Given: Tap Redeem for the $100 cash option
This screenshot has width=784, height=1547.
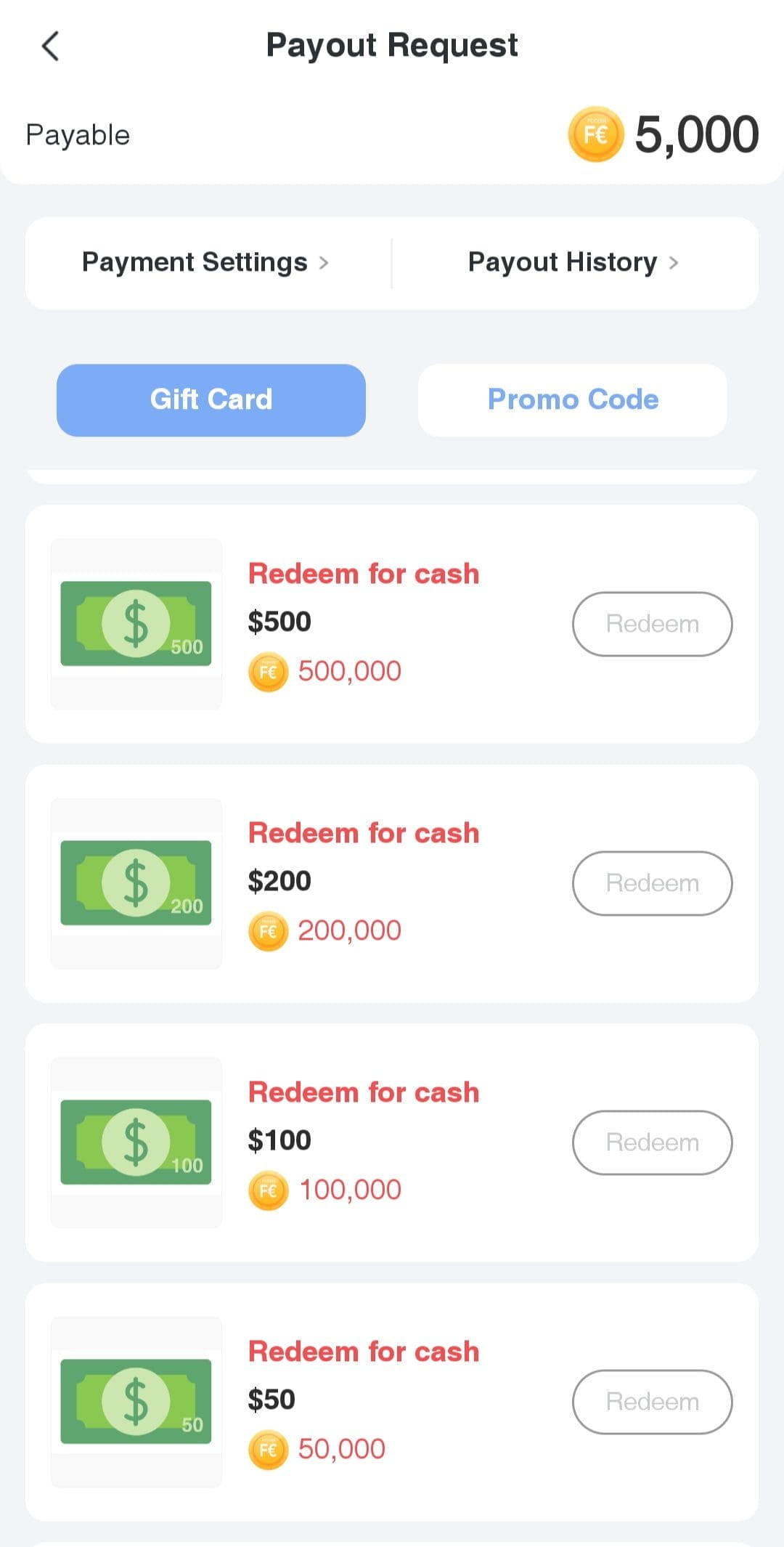Looking at the screenshot, I should click(653, 1142).
